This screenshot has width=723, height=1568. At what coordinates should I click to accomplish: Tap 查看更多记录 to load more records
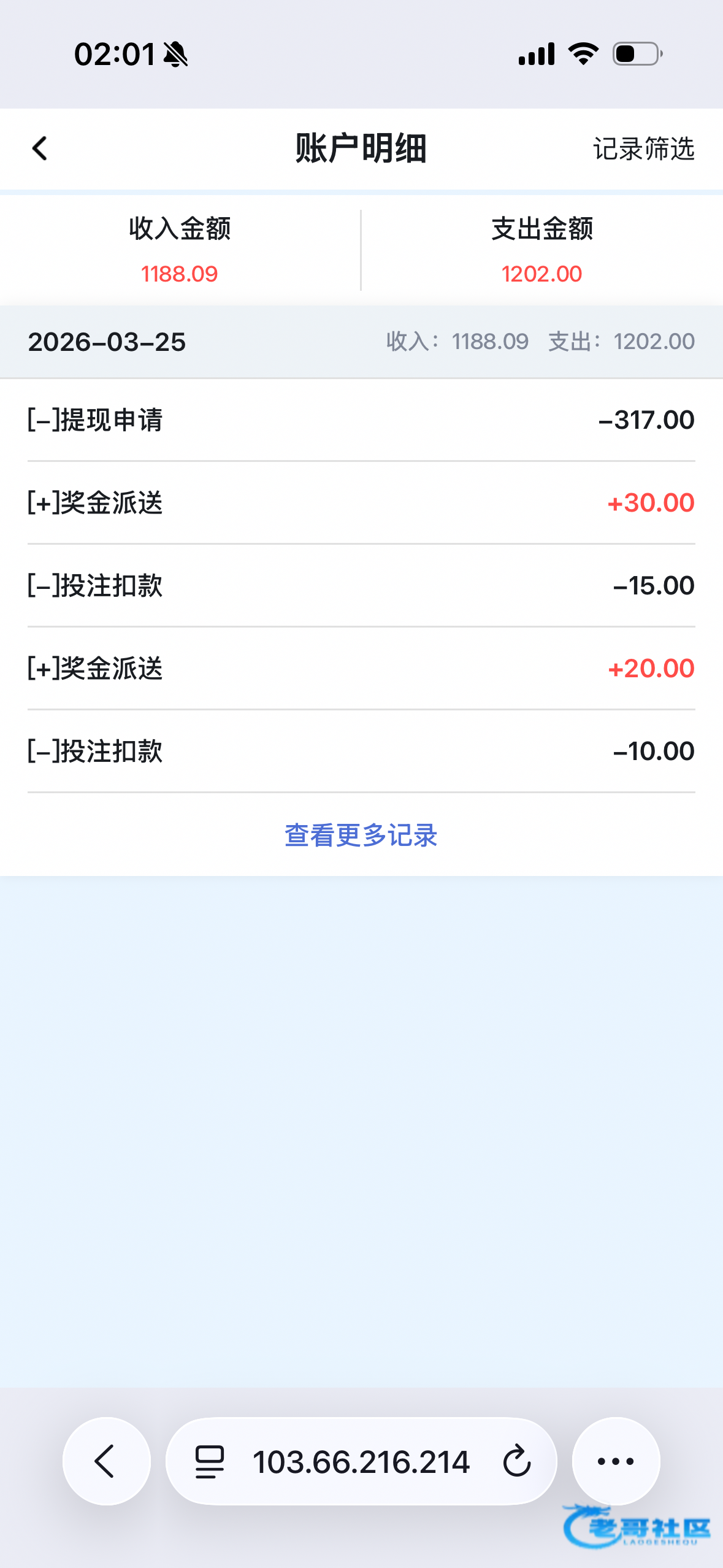[x=361, y=836]
